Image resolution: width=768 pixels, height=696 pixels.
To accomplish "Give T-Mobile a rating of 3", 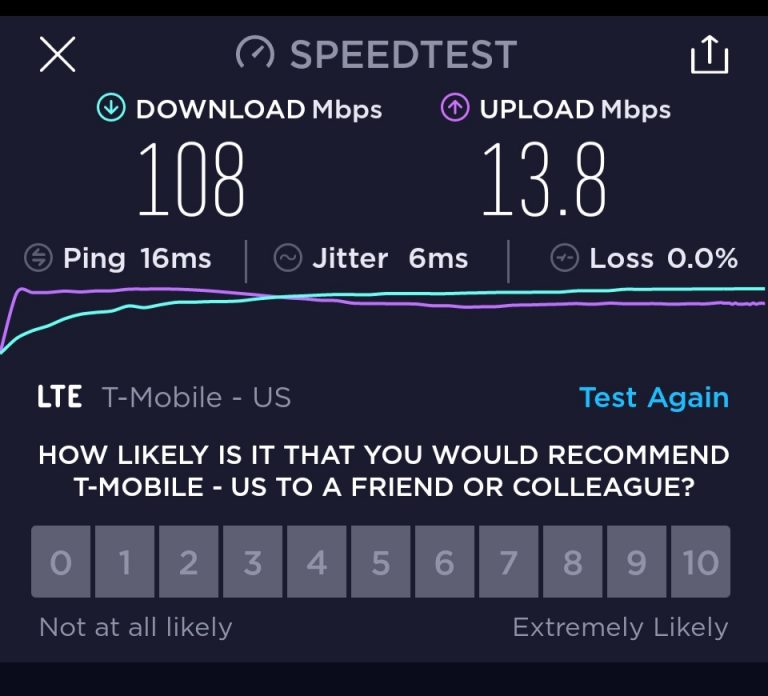I will [x=253, y=562].
